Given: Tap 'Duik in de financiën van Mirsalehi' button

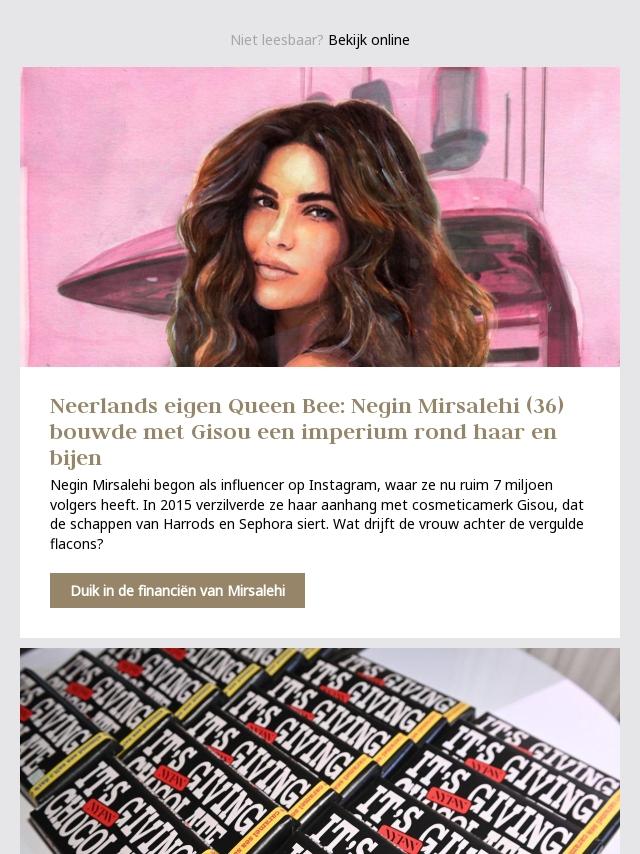Looking at the screenshot, I should pos(177,591).
